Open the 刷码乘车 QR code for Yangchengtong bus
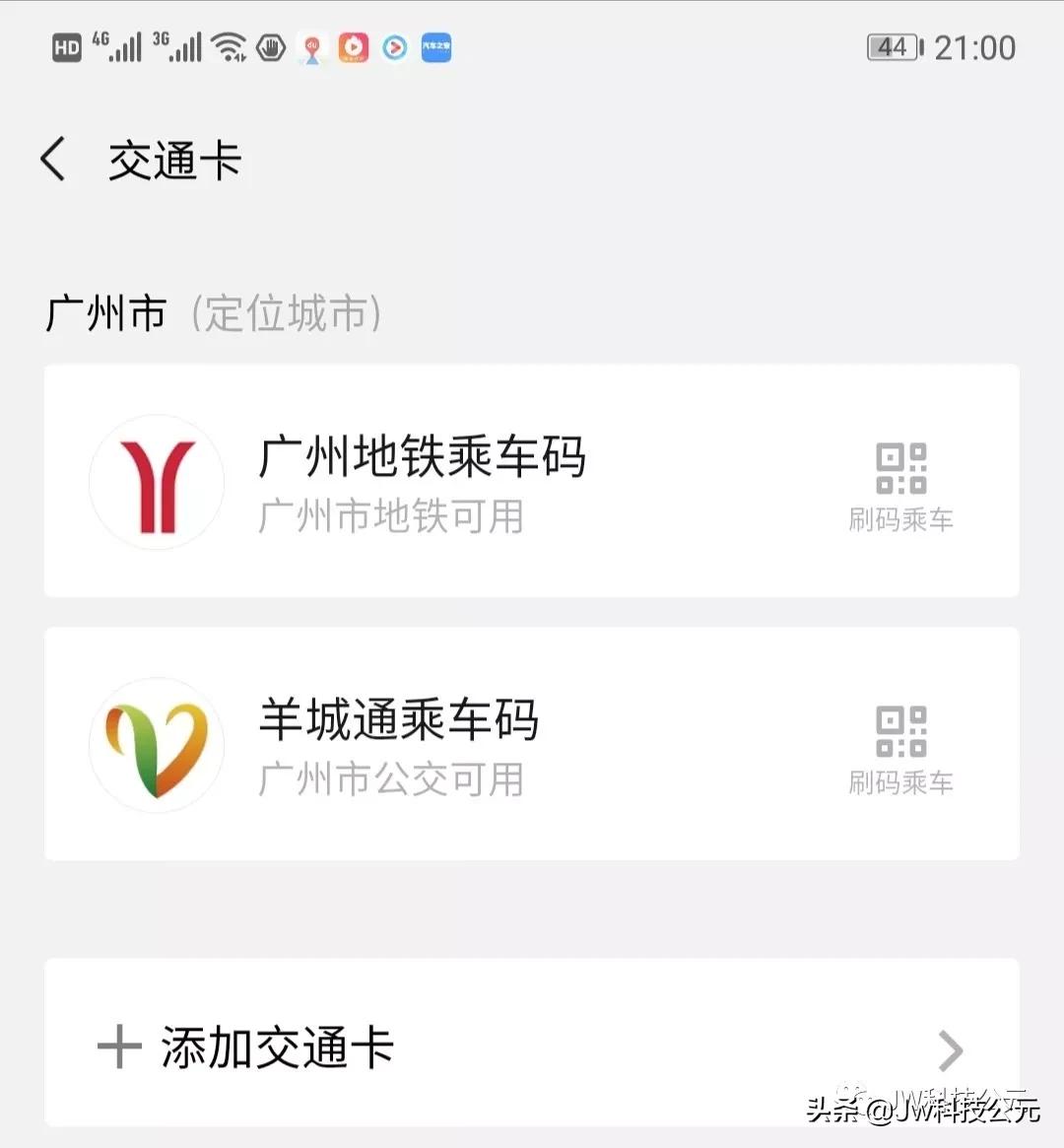Viewport: 1064px width, 1148px height. (899, 746)
